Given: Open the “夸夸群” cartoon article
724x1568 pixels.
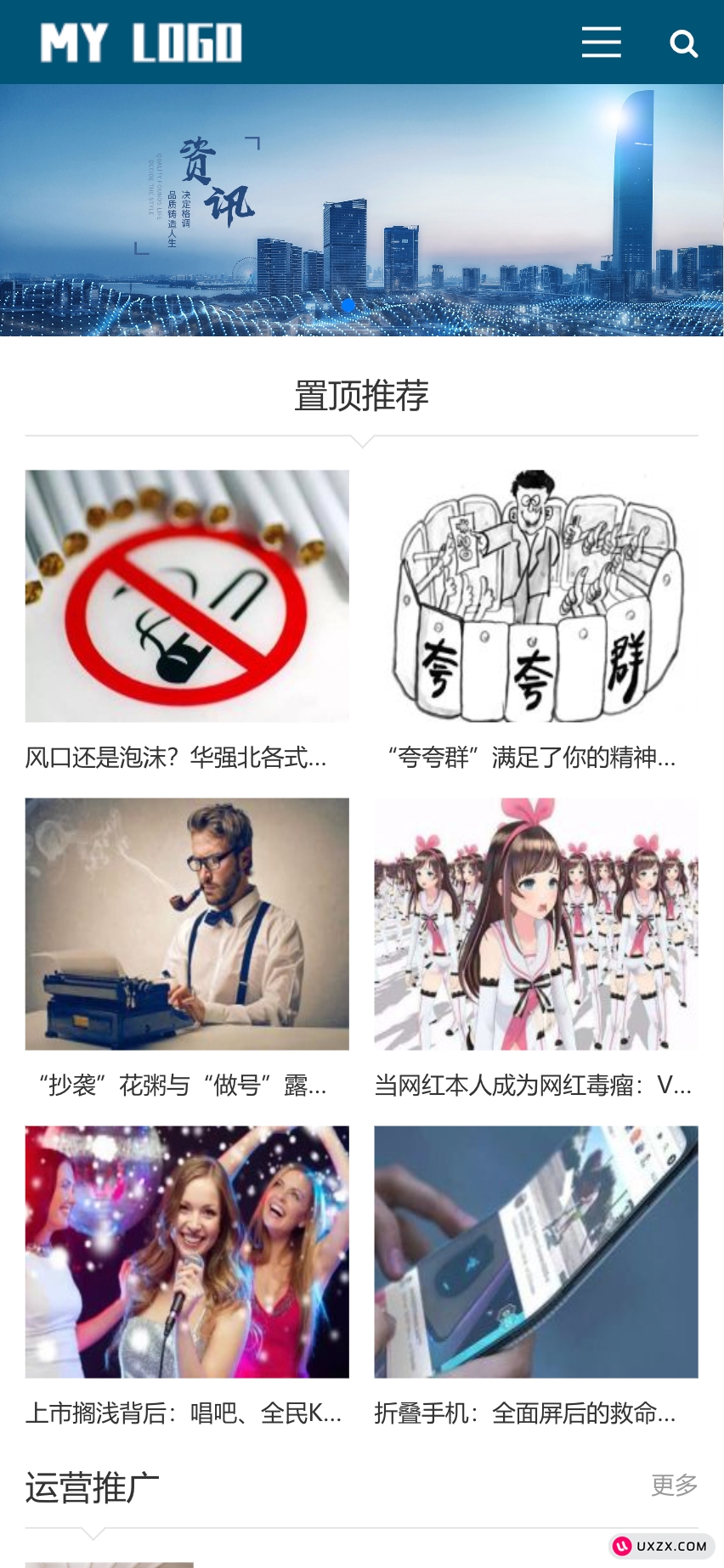Looking at the screenshot, I should (x=535, y=595).
